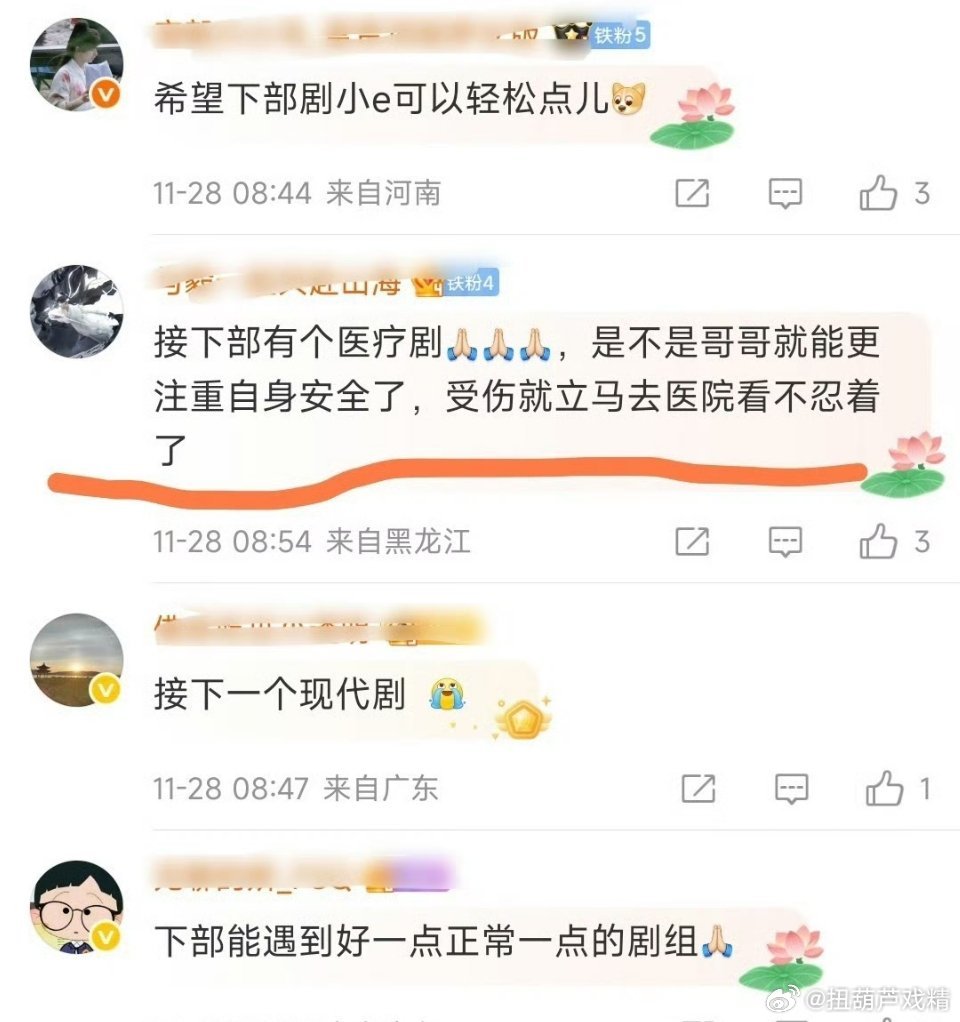The height and width of the screenshot is (1022, 960).
Task: Tap the 铁粉4 fan badge on second comment
Action: 472,283
